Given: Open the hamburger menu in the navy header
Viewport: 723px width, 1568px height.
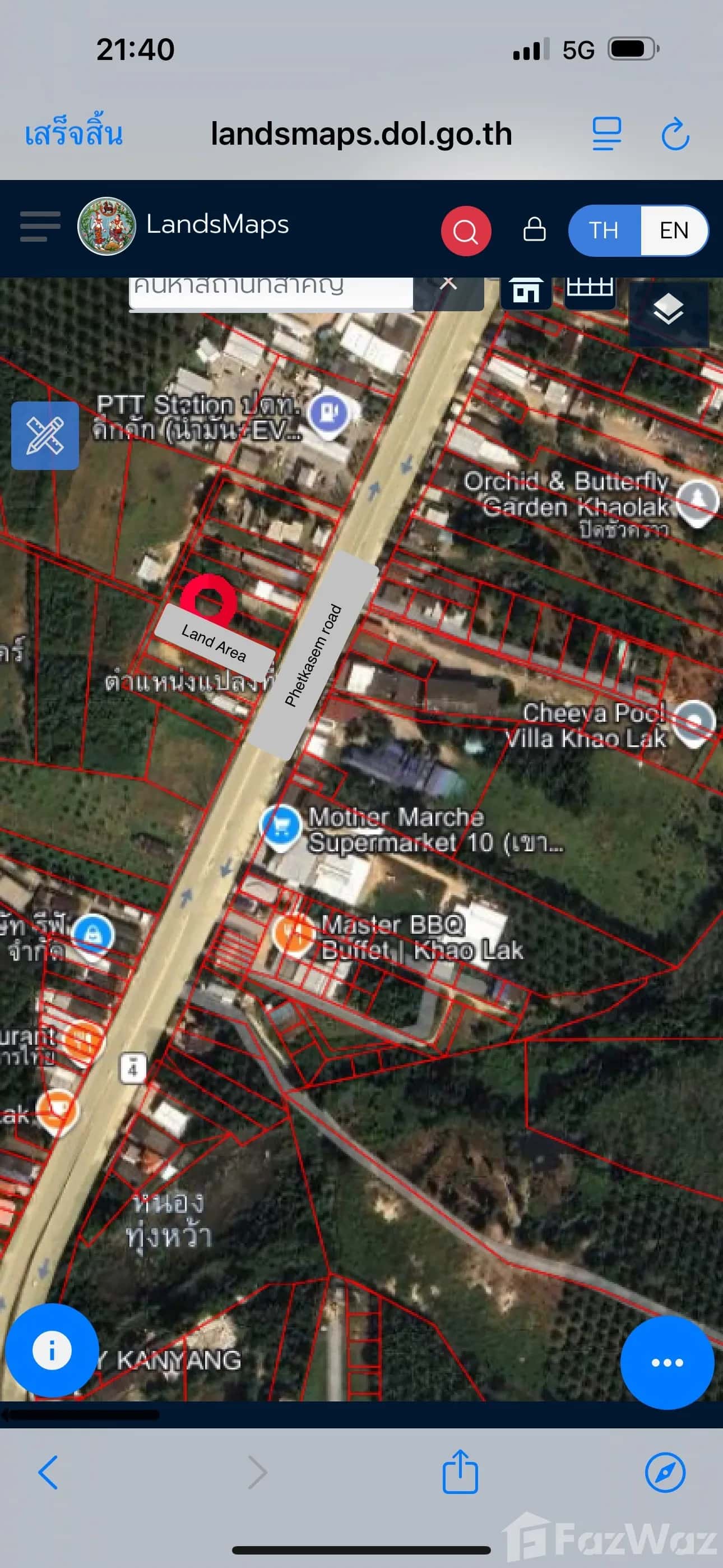Looking at the screenshot, I should 39,227.
